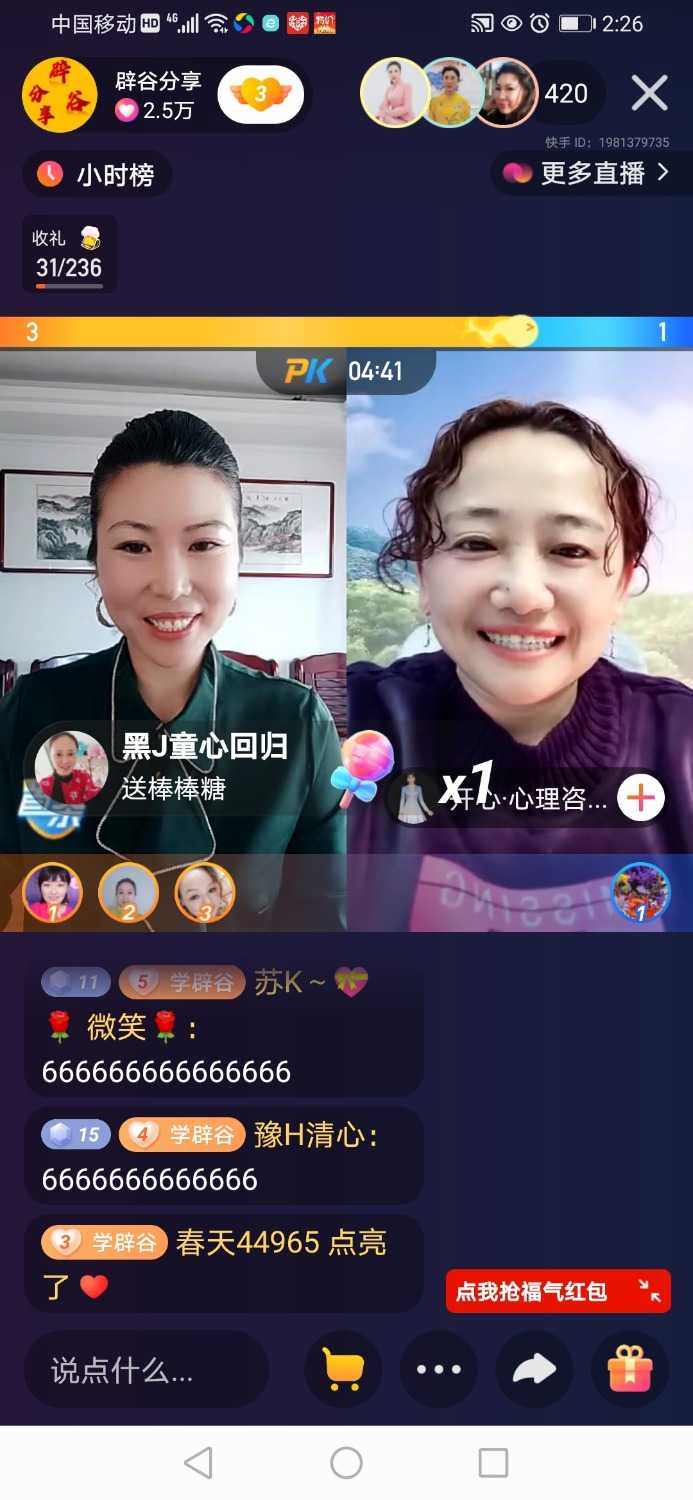Tap the 说点什么 comment box
This screenshot has height=1500, width=693.
coord(146,1369)
